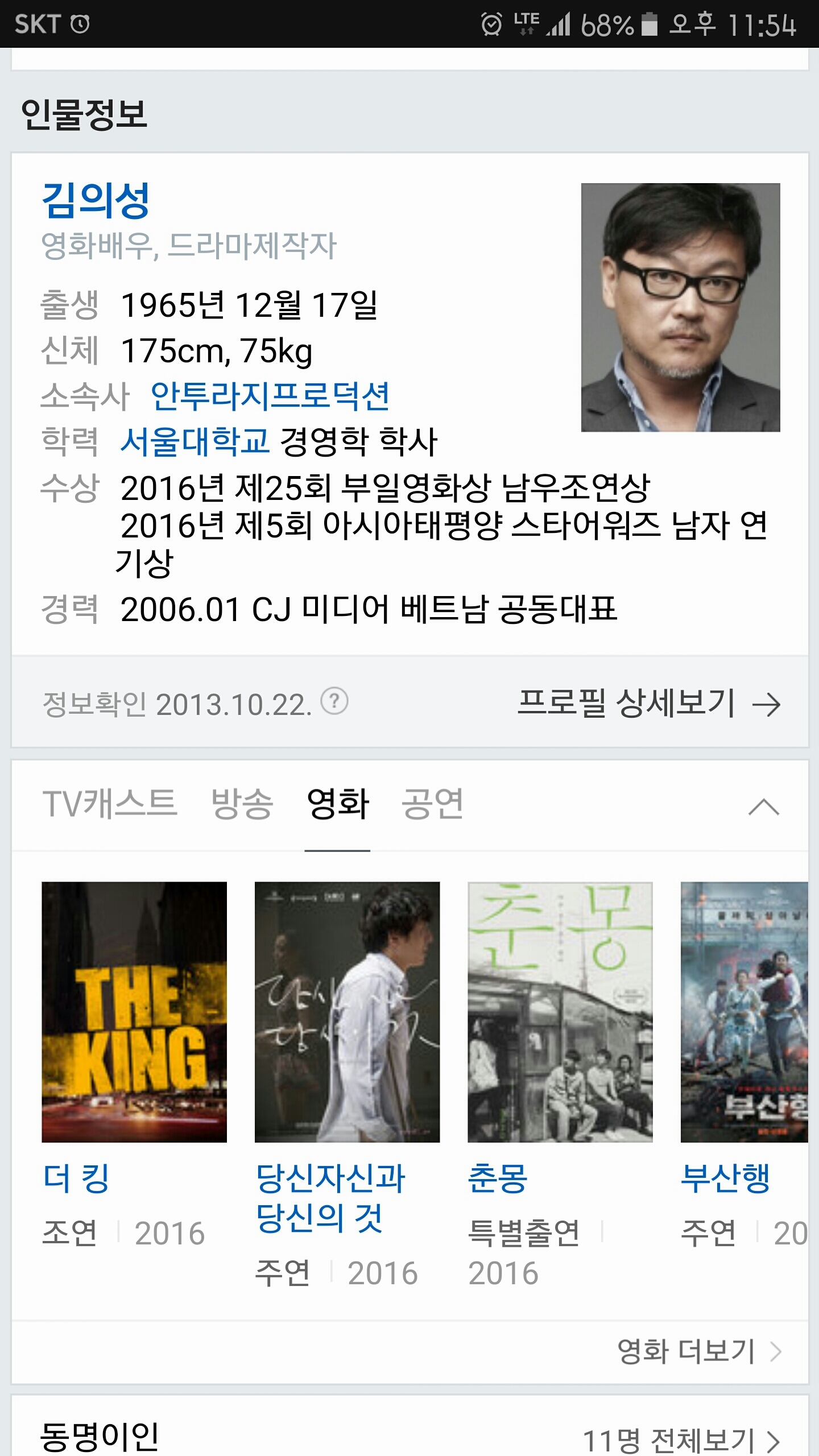Screen dimensions: 819x1456
Task: Open the 춘몽 movie poster
Action: coord(560,1012)
